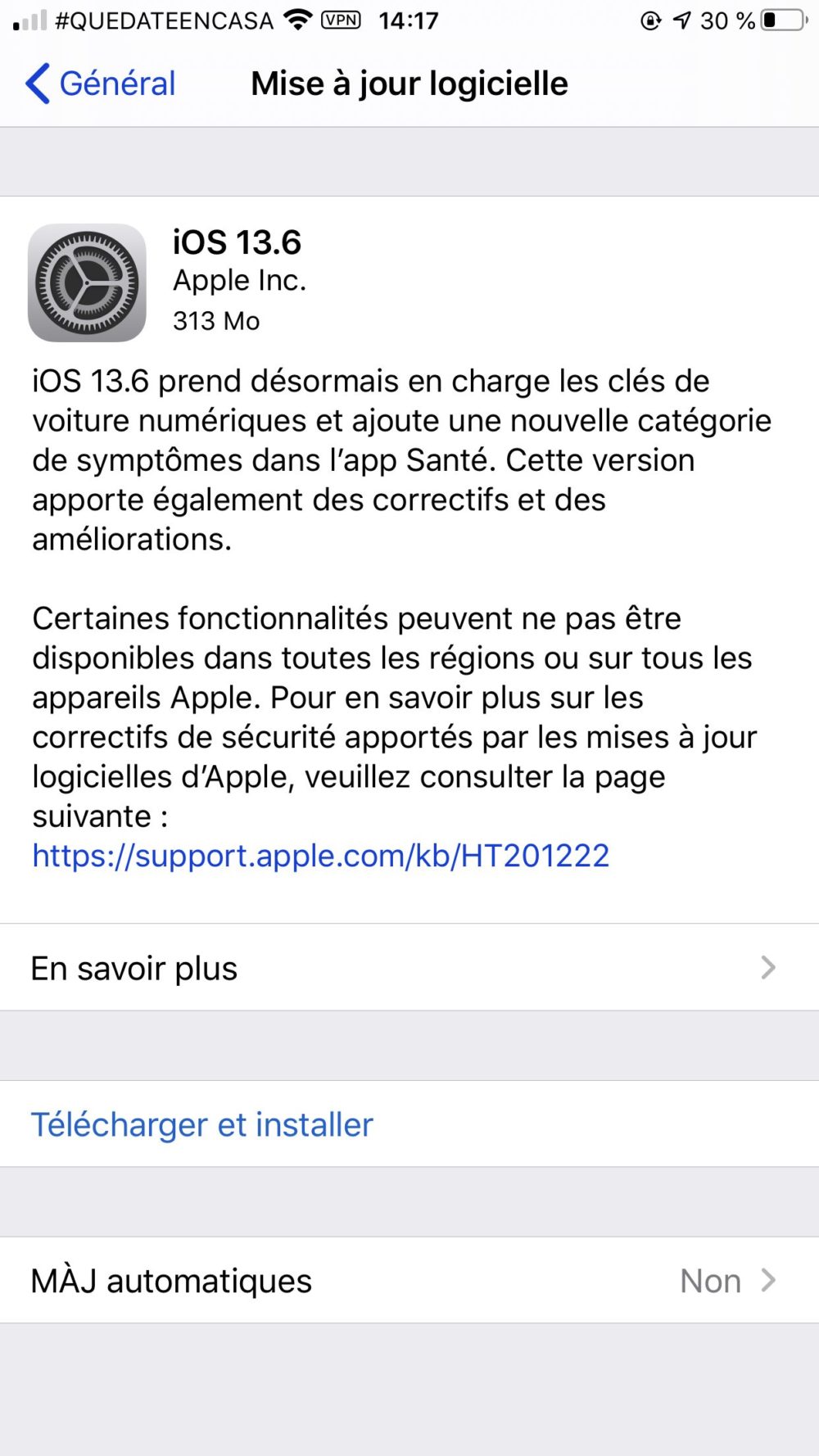Open En savoir plus details

click(409, 968)
